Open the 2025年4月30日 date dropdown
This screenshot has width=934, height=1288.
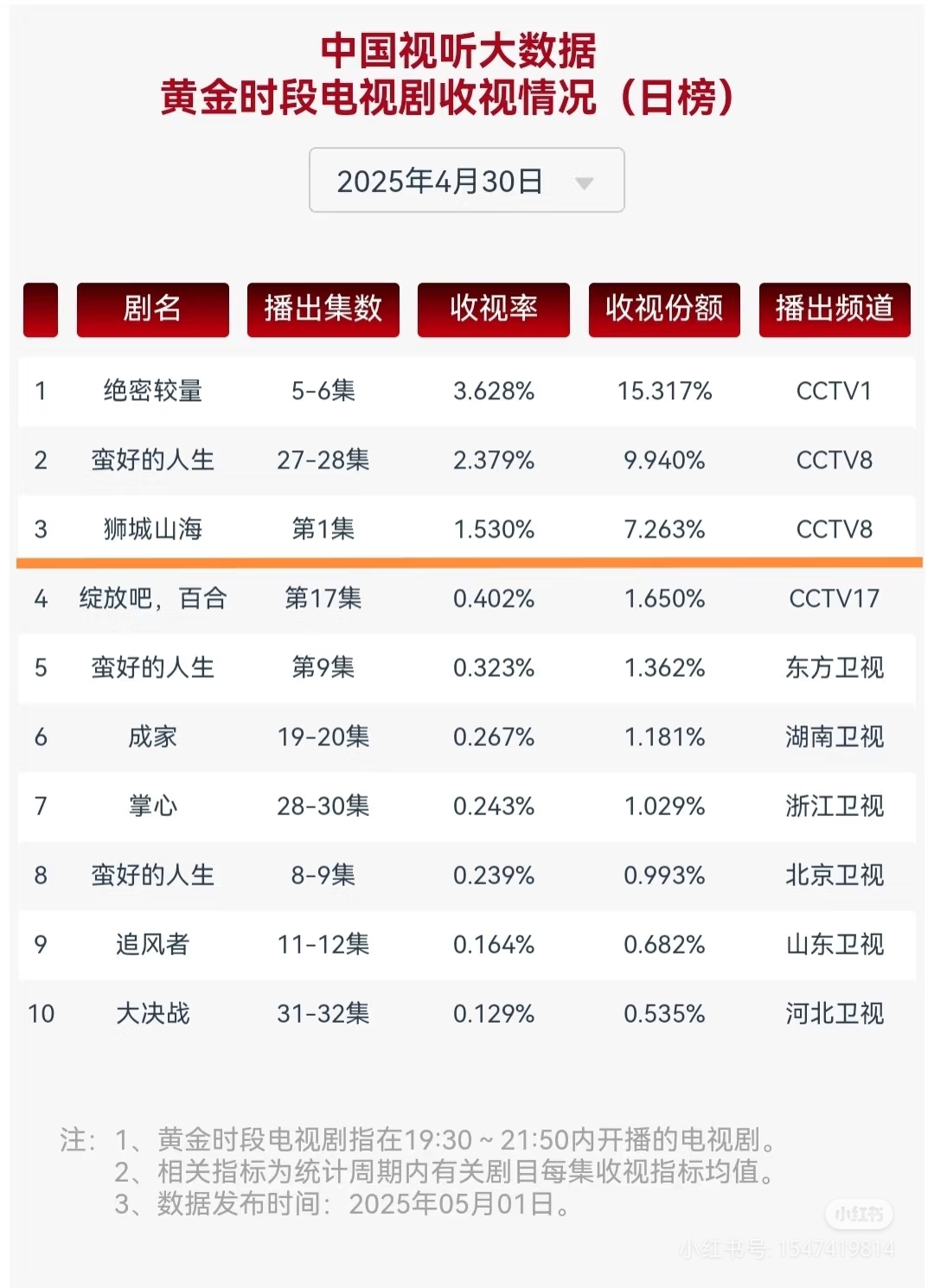[466, 180]
